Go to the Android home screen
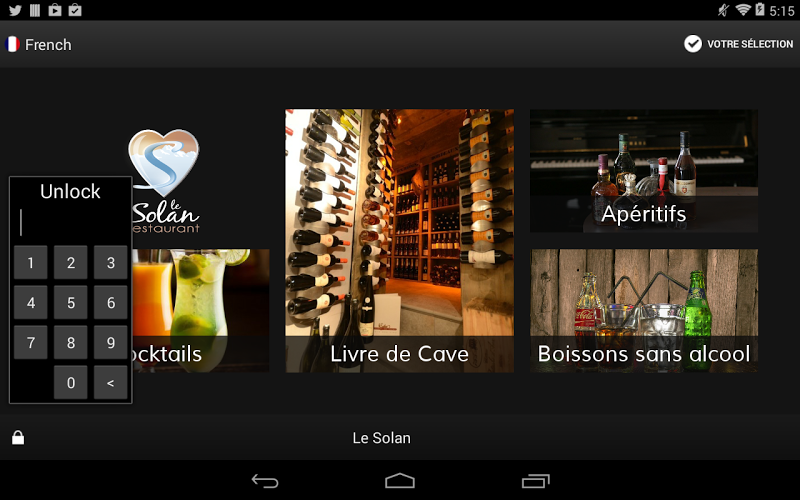This screenshot has width=800, height=500. click(399, 481)
